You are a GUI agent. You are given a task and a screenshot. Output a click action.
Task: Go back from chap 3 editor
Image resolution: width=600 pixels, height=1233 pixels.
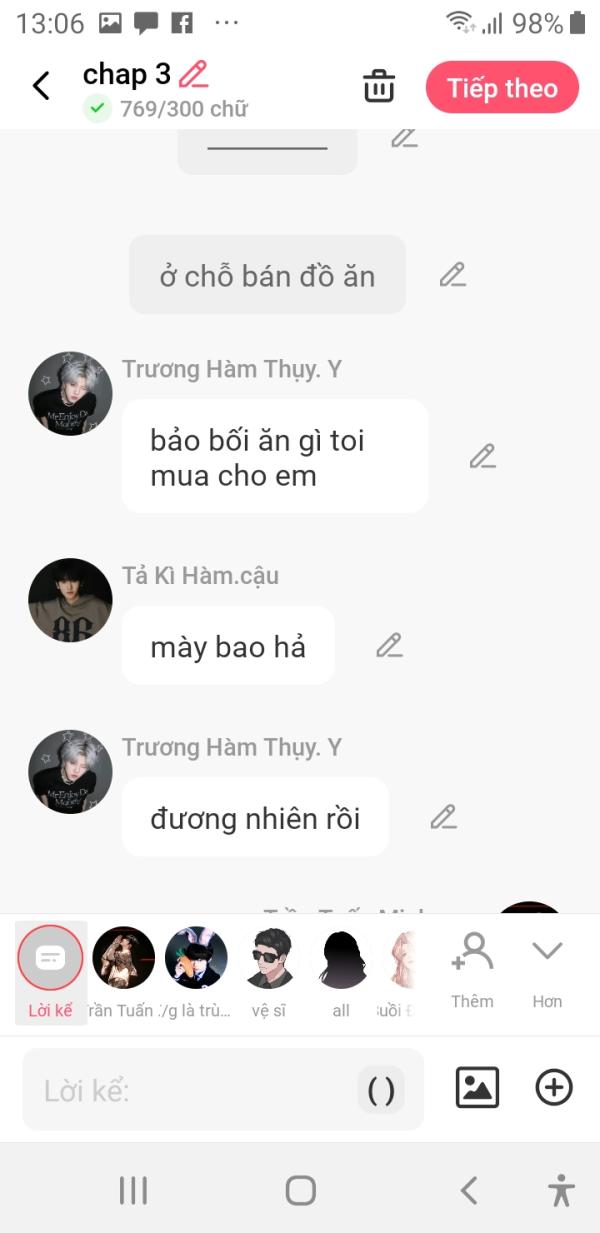41,86
